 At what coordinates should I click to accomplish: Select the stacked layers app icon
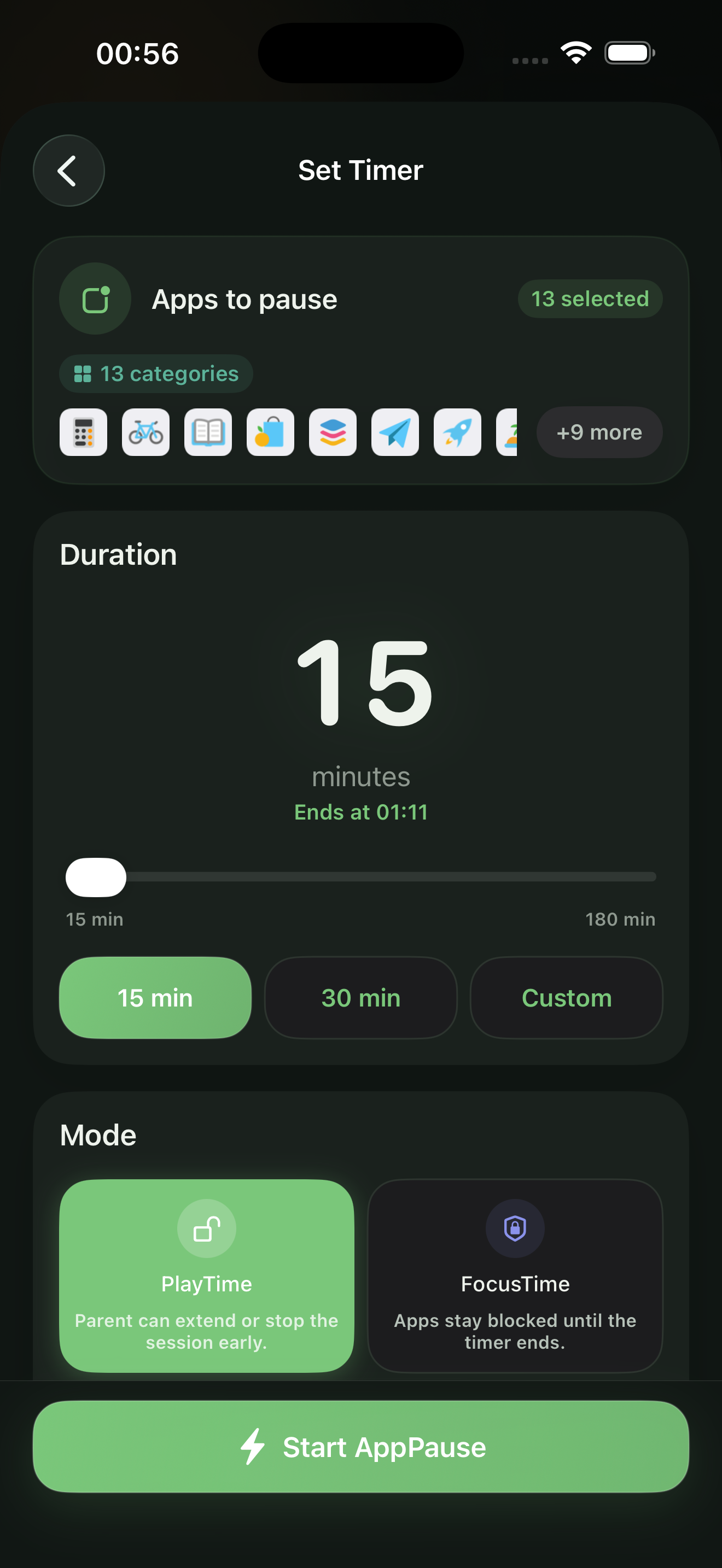(x=333, y=432)
